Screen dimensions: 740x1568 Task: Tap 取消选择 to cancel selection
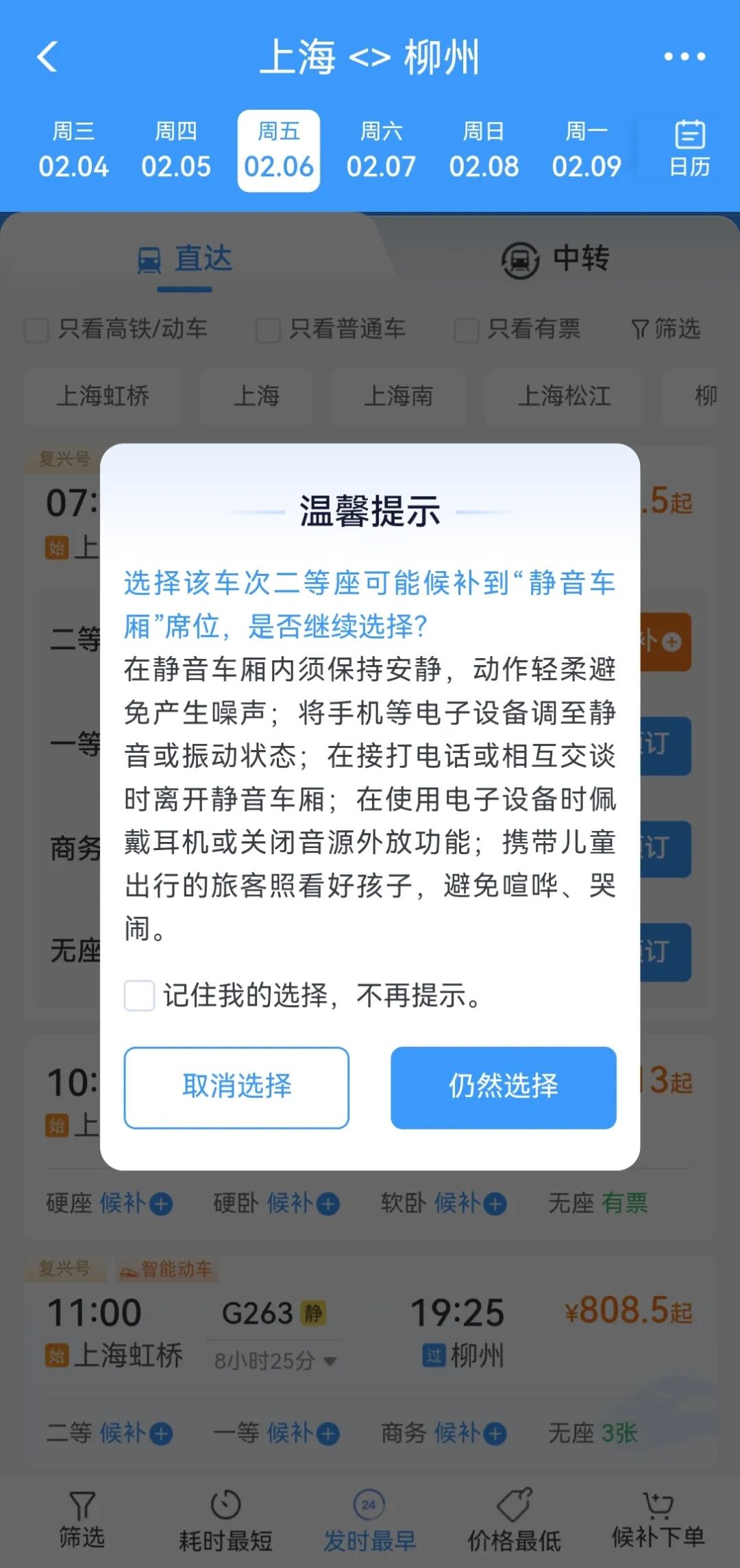click(236, 1087)
